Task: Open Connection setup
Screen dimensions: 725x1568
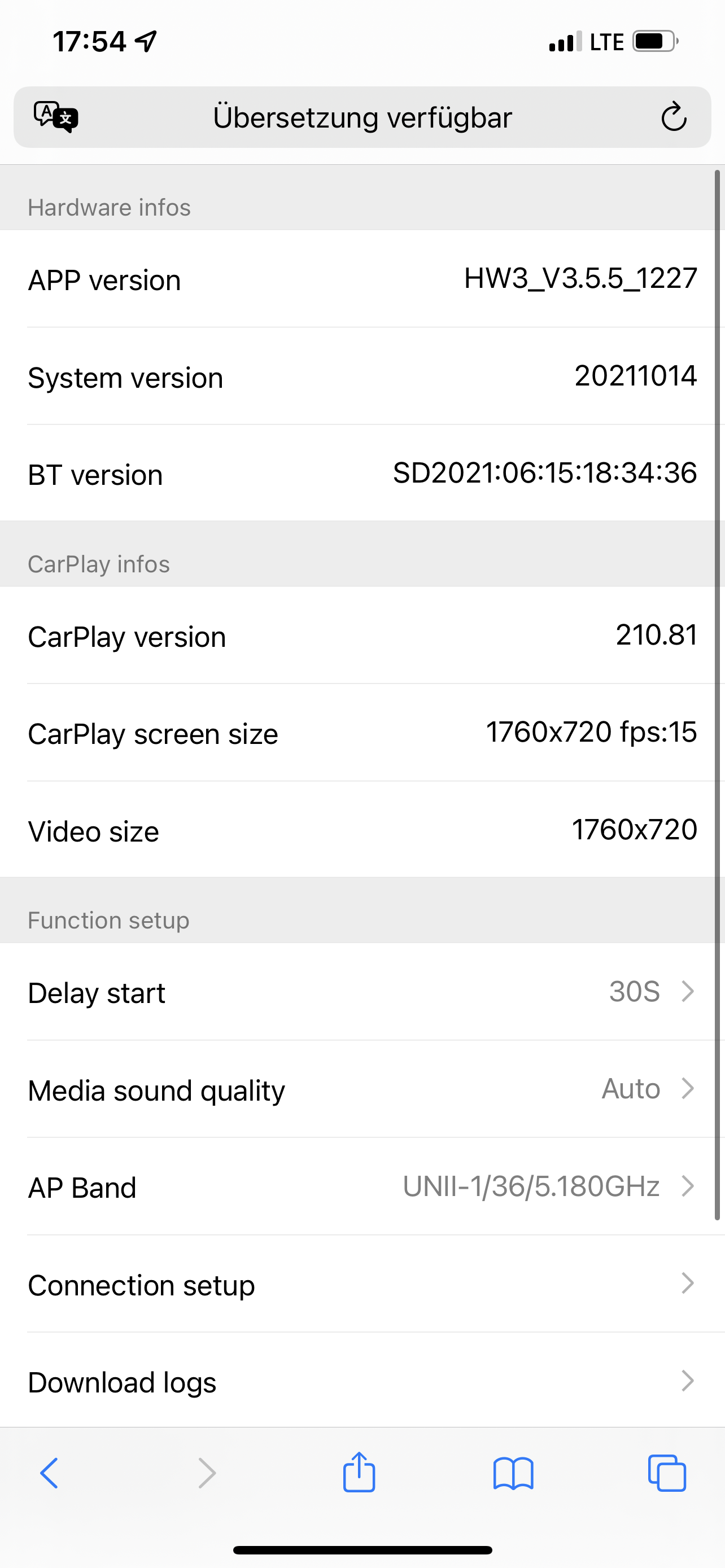Action: coord(362,1284)
